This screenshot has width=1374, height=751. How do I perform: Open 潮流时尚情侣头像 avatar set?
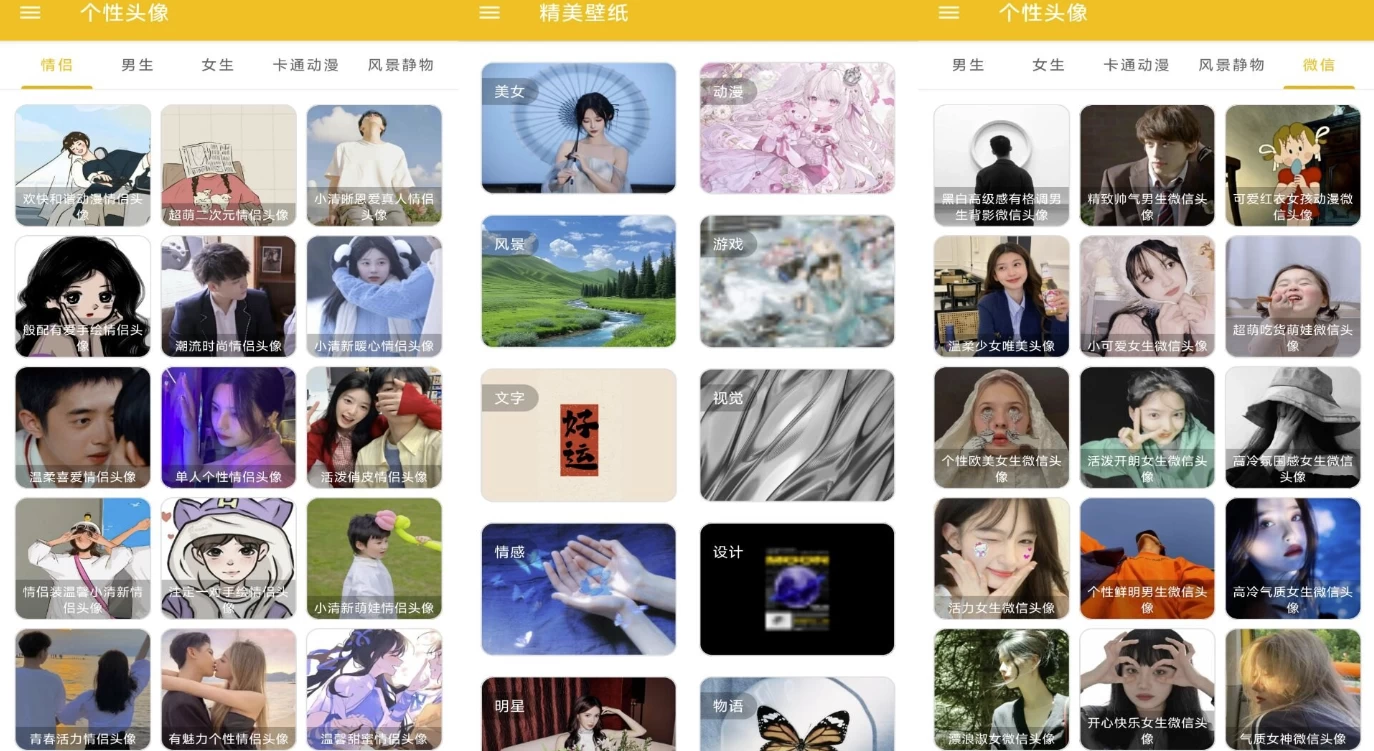tap(228, 296)
